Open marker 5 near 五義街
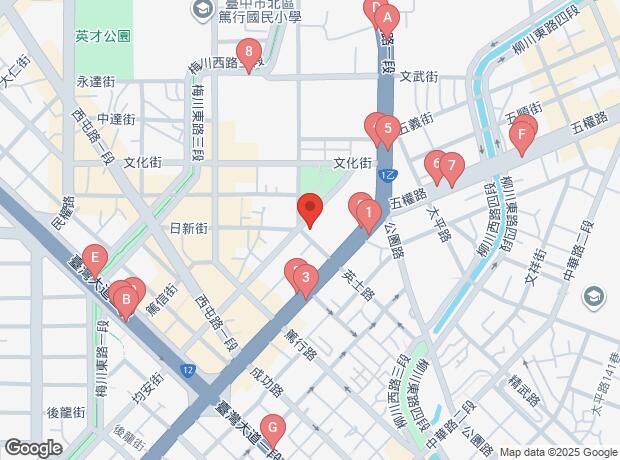 click(x=388, y=129)
